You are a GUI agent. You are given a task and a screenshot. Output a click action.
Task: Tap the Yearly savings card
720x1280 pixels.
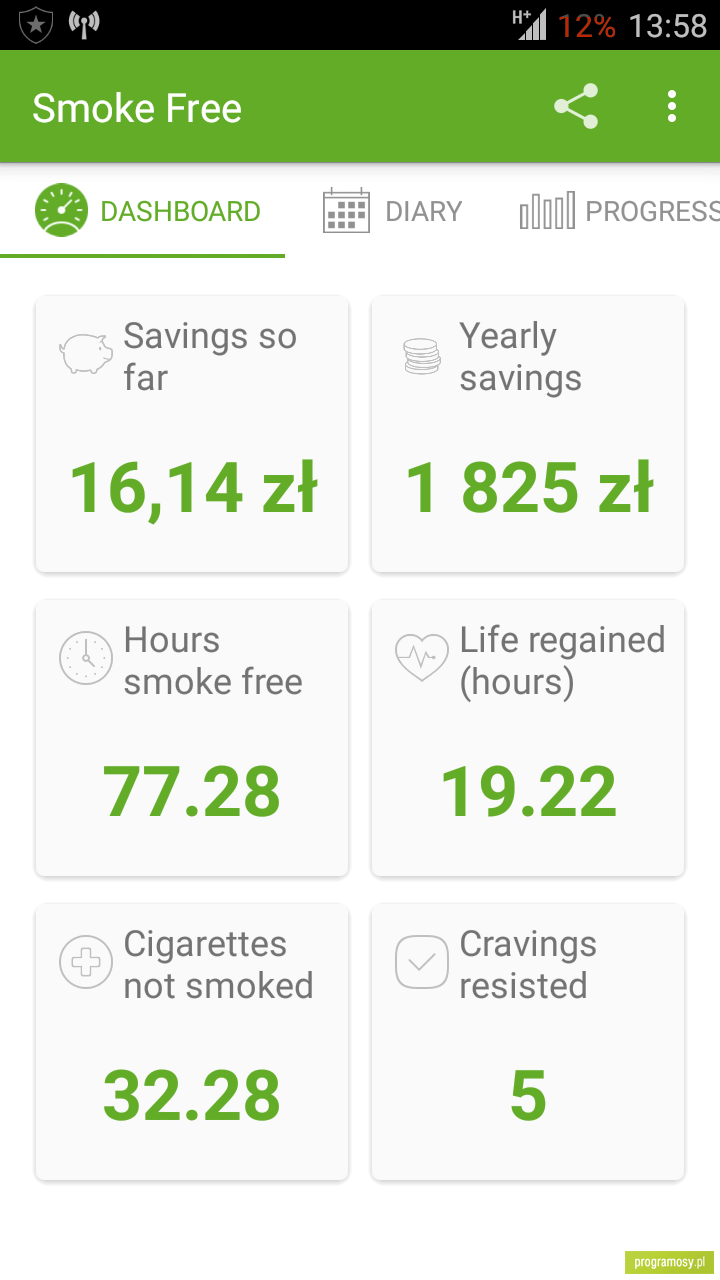point(528,434)
